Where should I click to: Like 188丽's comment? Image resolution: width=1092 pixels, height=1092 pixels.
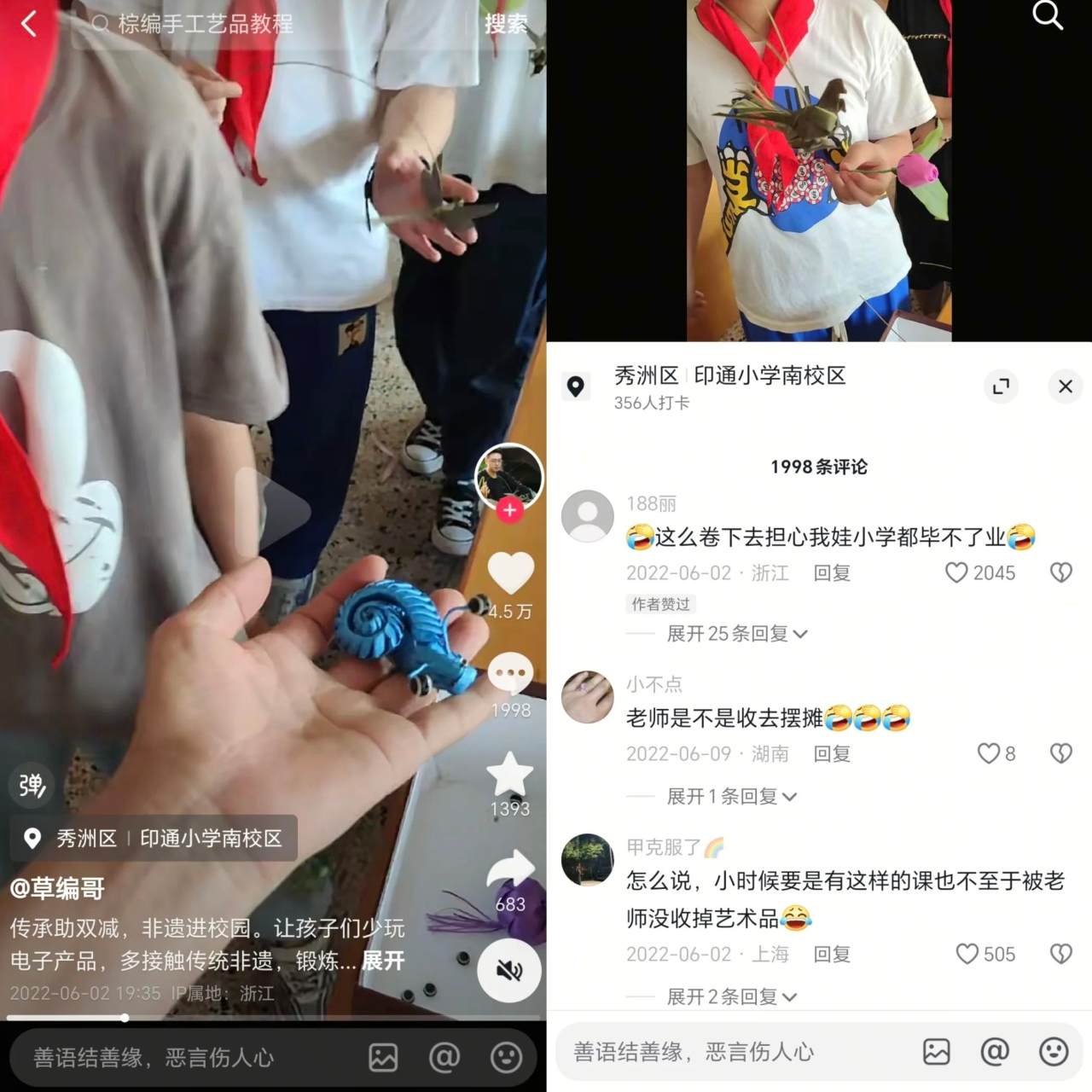point(957,572)
